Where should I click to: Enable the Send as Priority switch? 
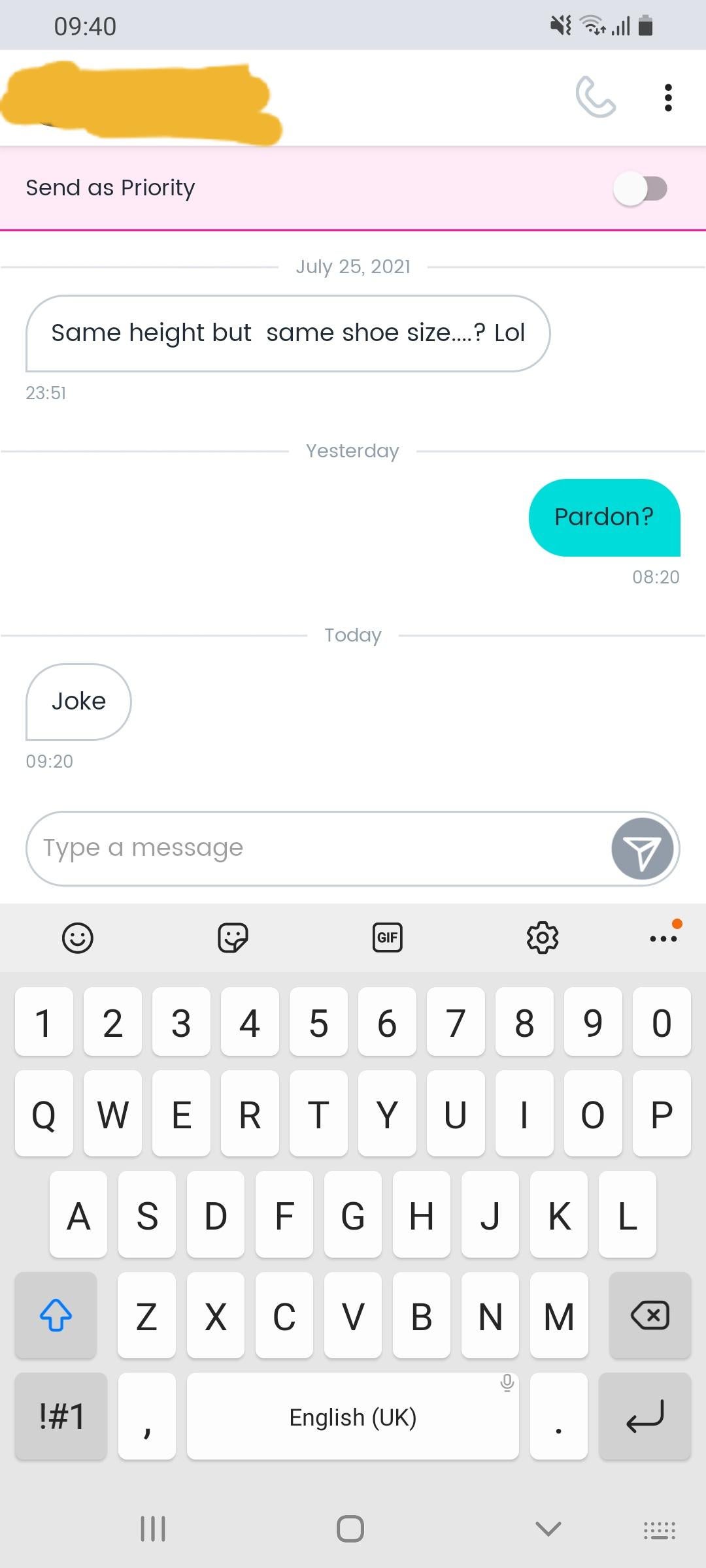pos(640,189)
